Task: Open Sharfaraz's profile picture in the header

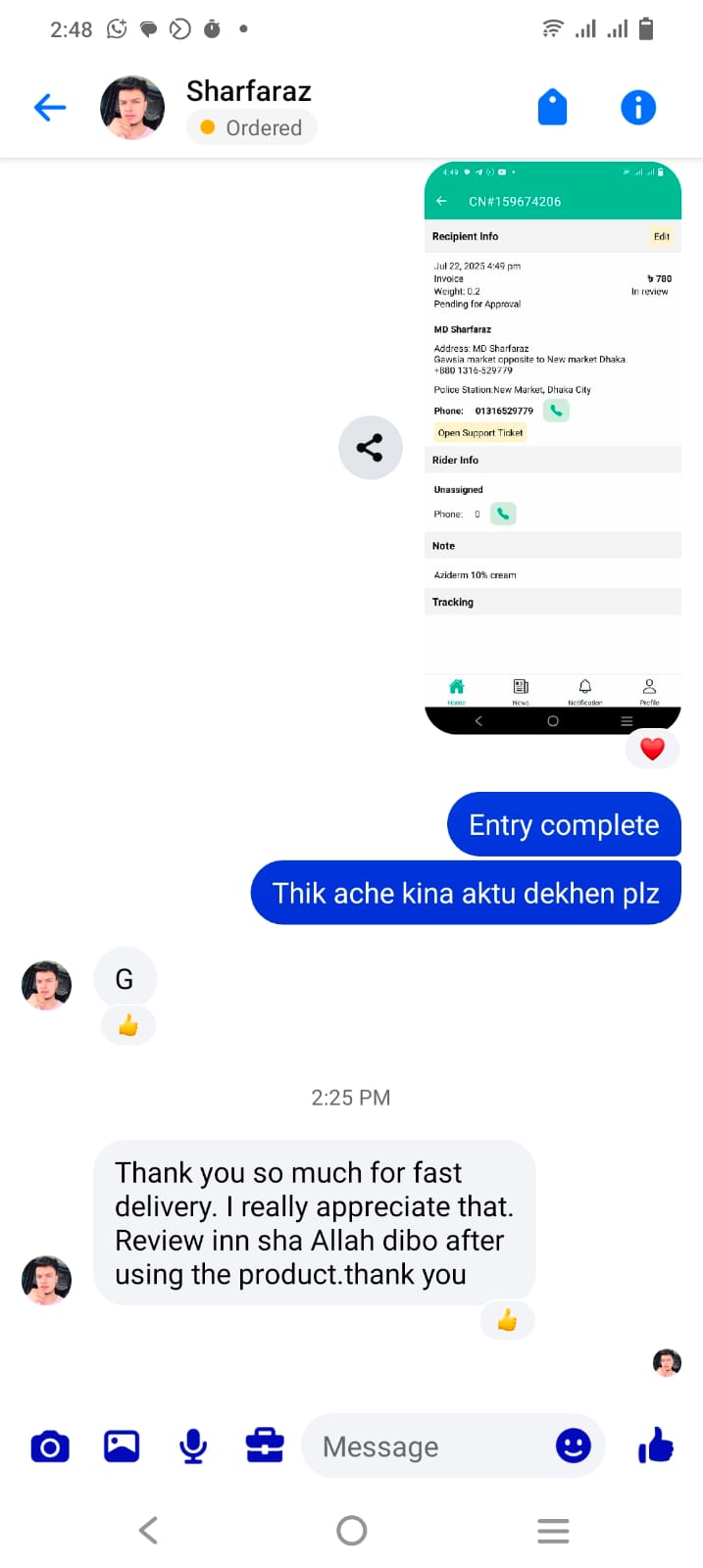Action: [132, 108]
